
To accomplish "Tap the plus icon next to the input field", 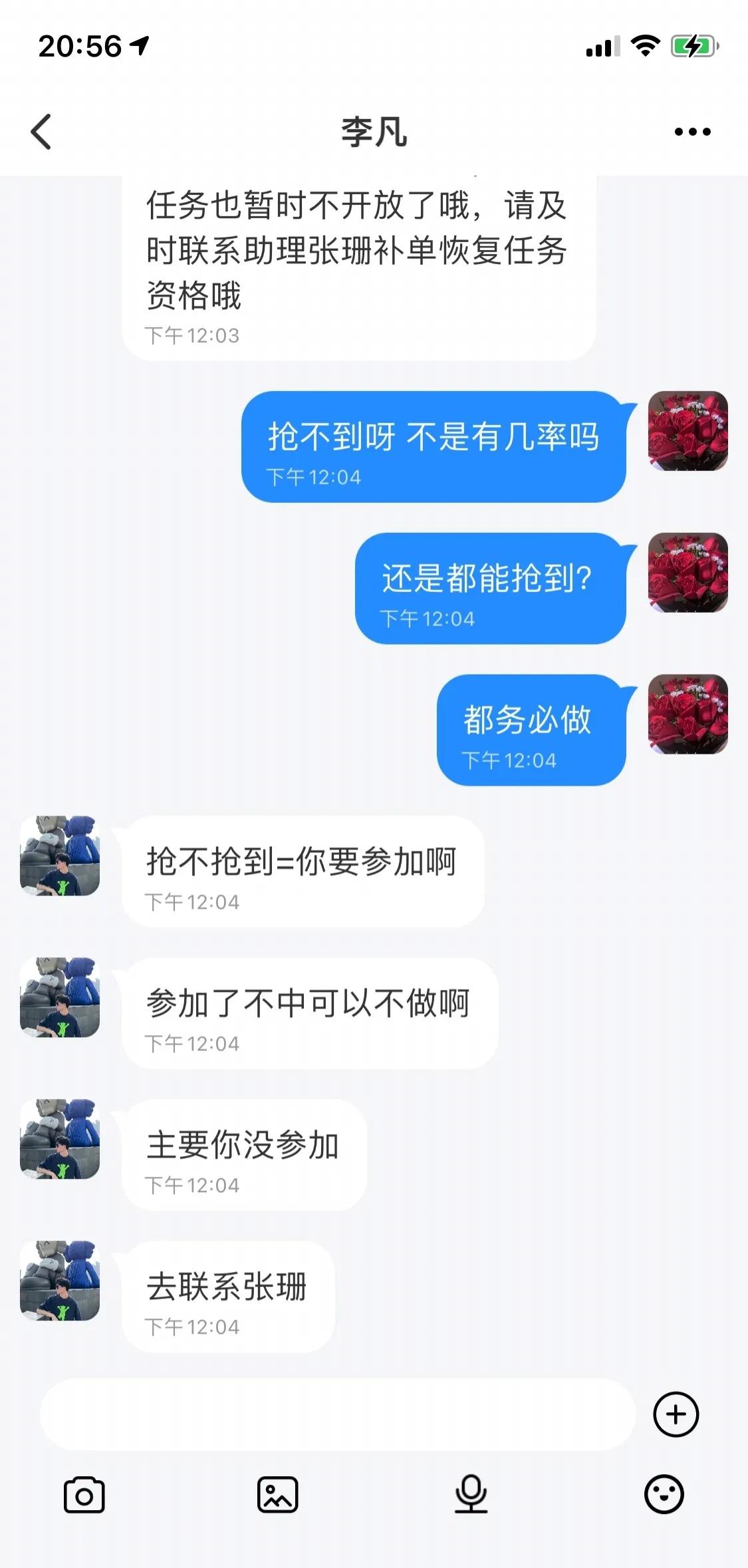I will click(676, 1414).
